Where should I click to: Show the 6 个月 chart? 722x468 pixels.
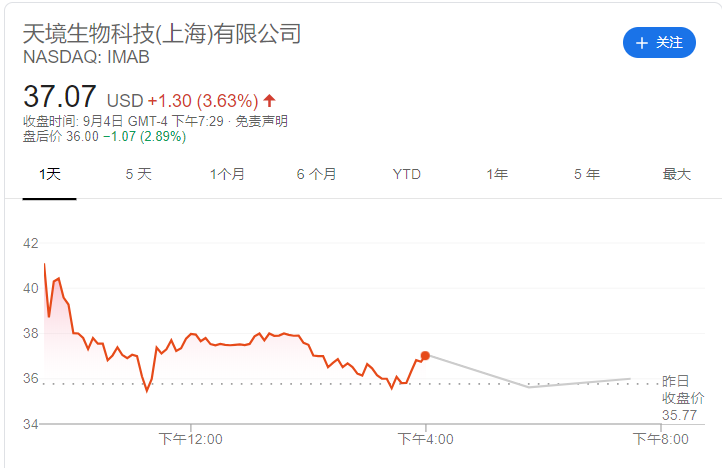coord(316,174)
